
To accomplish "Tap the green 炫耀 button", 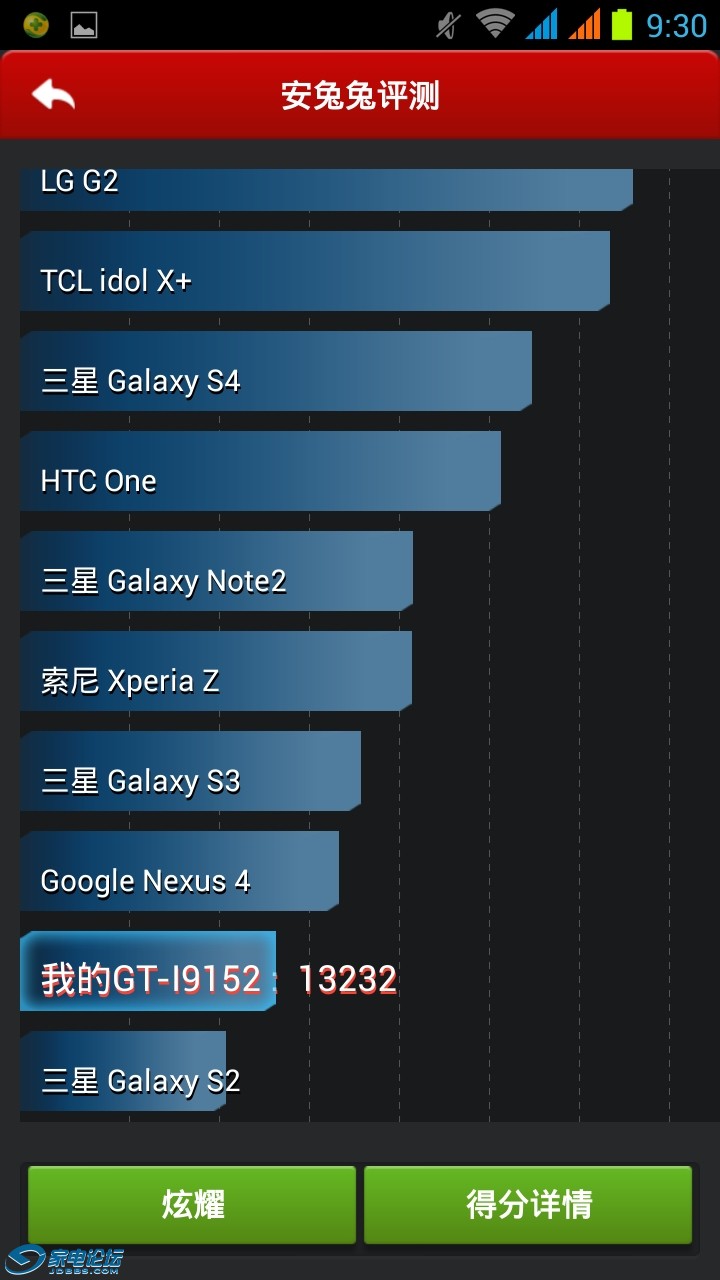I will (x=192, y=1204).
